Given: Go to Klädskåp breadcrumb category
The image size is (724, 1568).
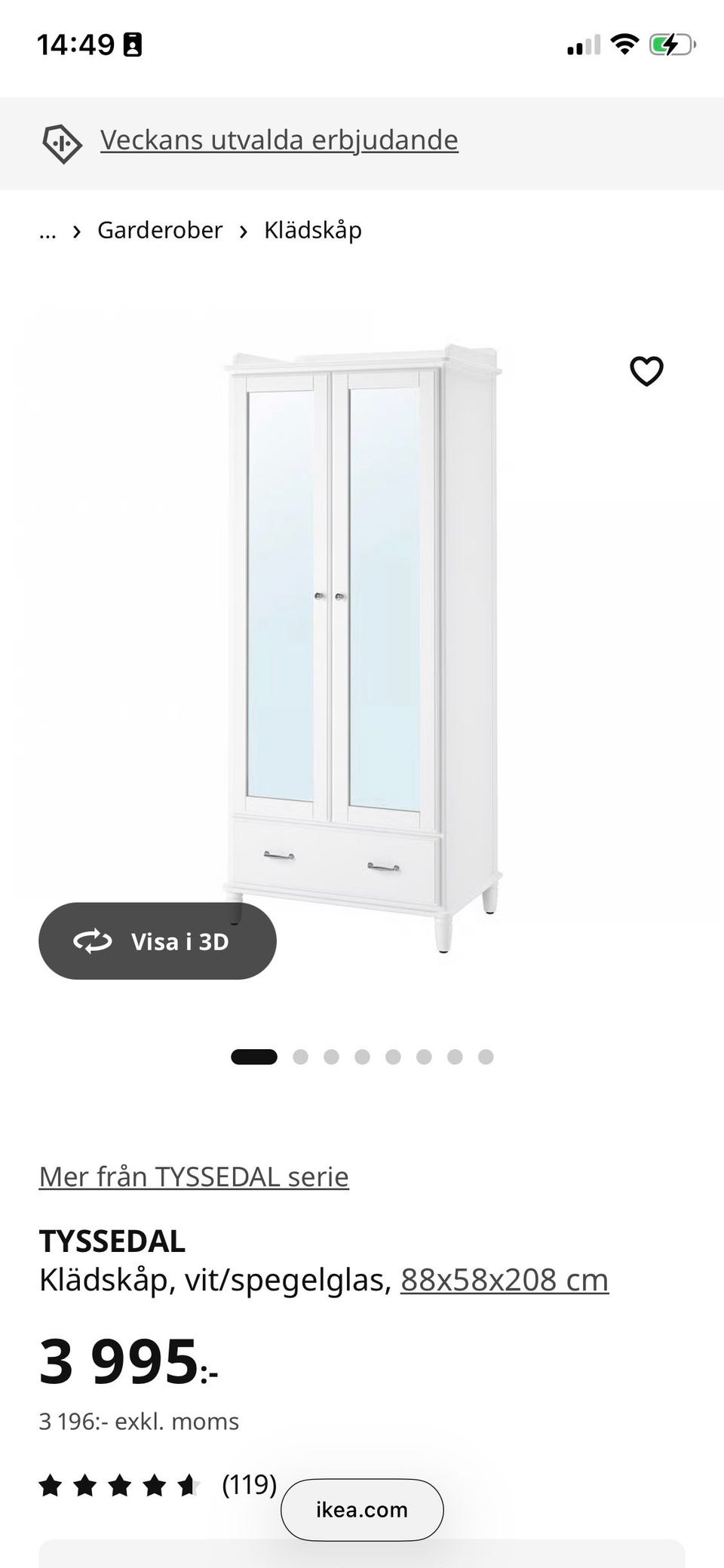Looking at the screenshot, I should (x=312, y=230).
